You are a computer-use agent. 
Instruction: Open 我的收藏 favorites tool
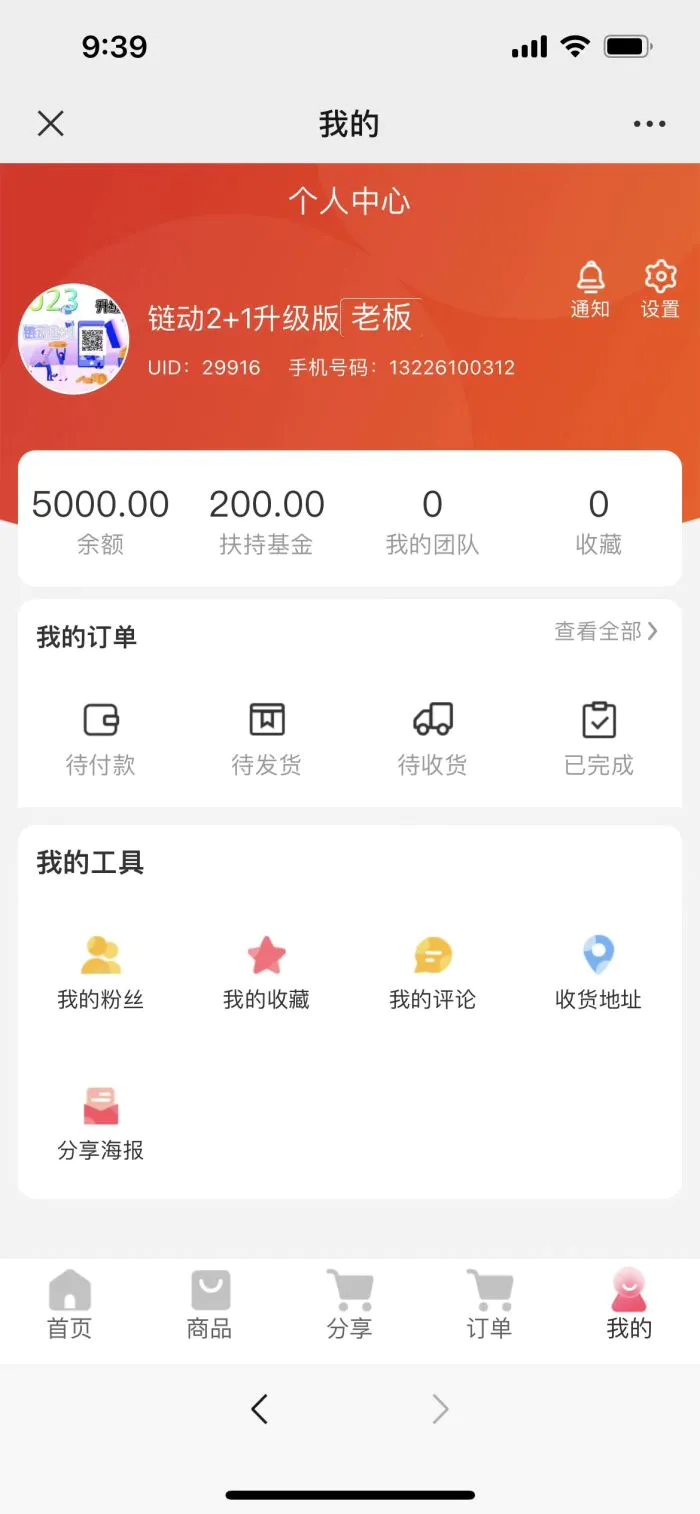point(266,972)
